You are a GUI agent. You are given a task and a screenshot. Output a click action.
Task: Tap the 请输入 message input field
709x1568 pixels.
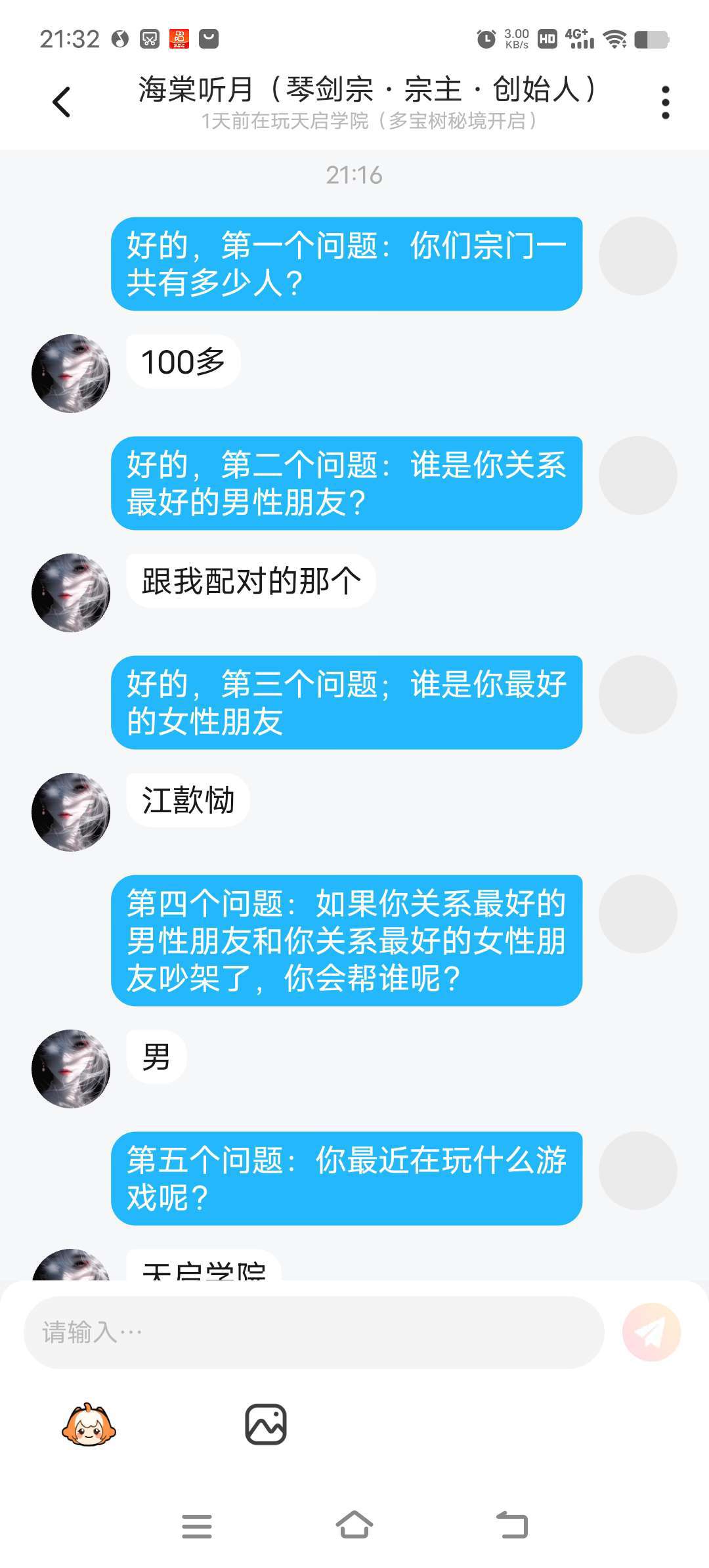click(x=314, y=1332)
